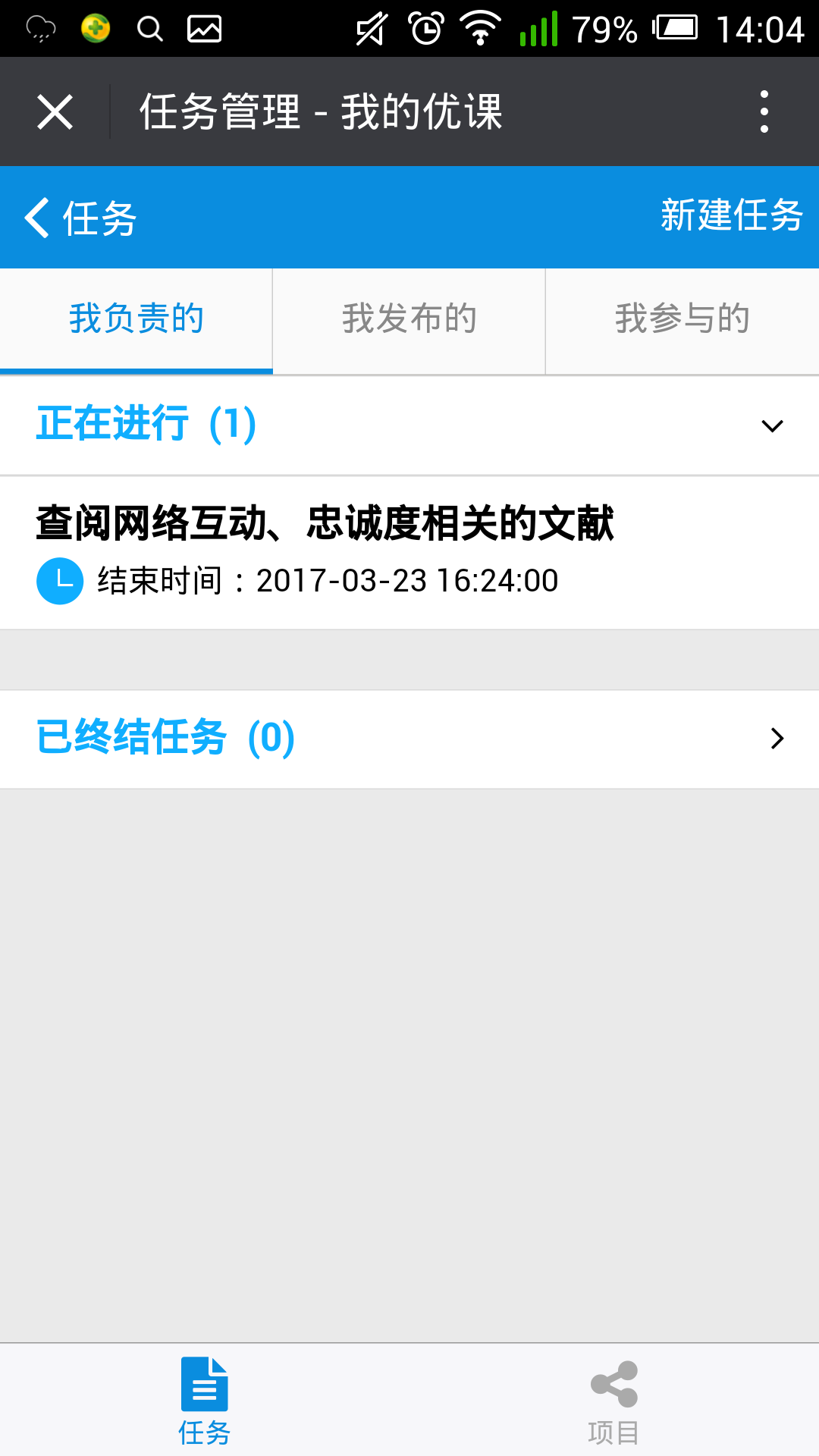Collapse the 正在进行 (1) section

pyautogui.click(x=771, y=425)
